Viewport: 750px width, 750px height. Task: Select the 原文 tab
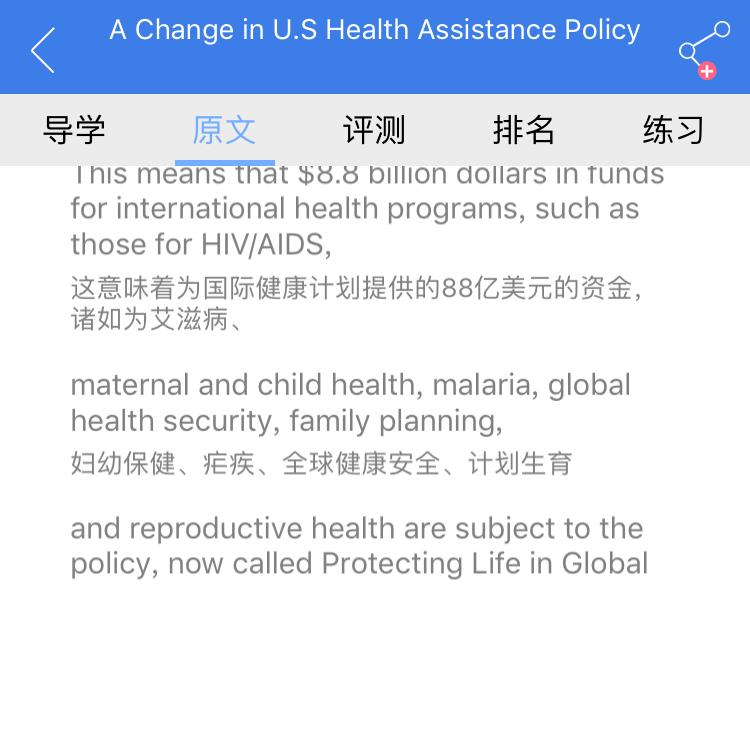(224, 130)
